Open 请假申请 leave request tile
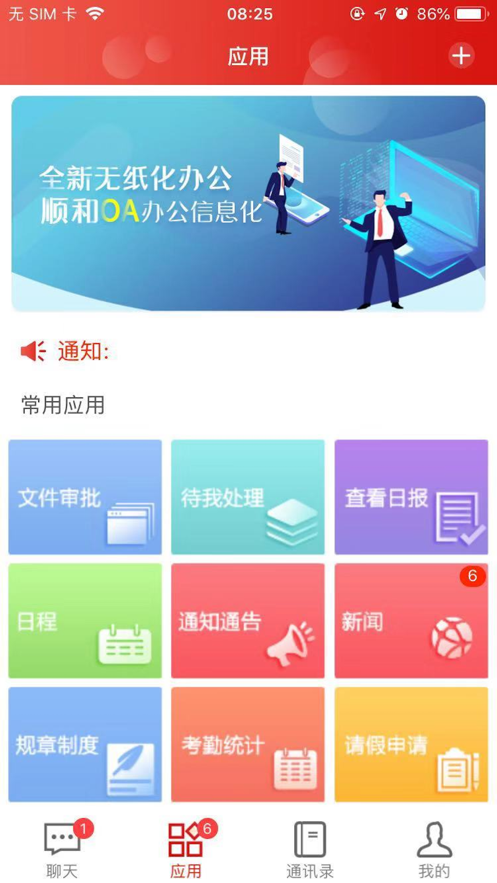497x883 pixels. [411, 744]
